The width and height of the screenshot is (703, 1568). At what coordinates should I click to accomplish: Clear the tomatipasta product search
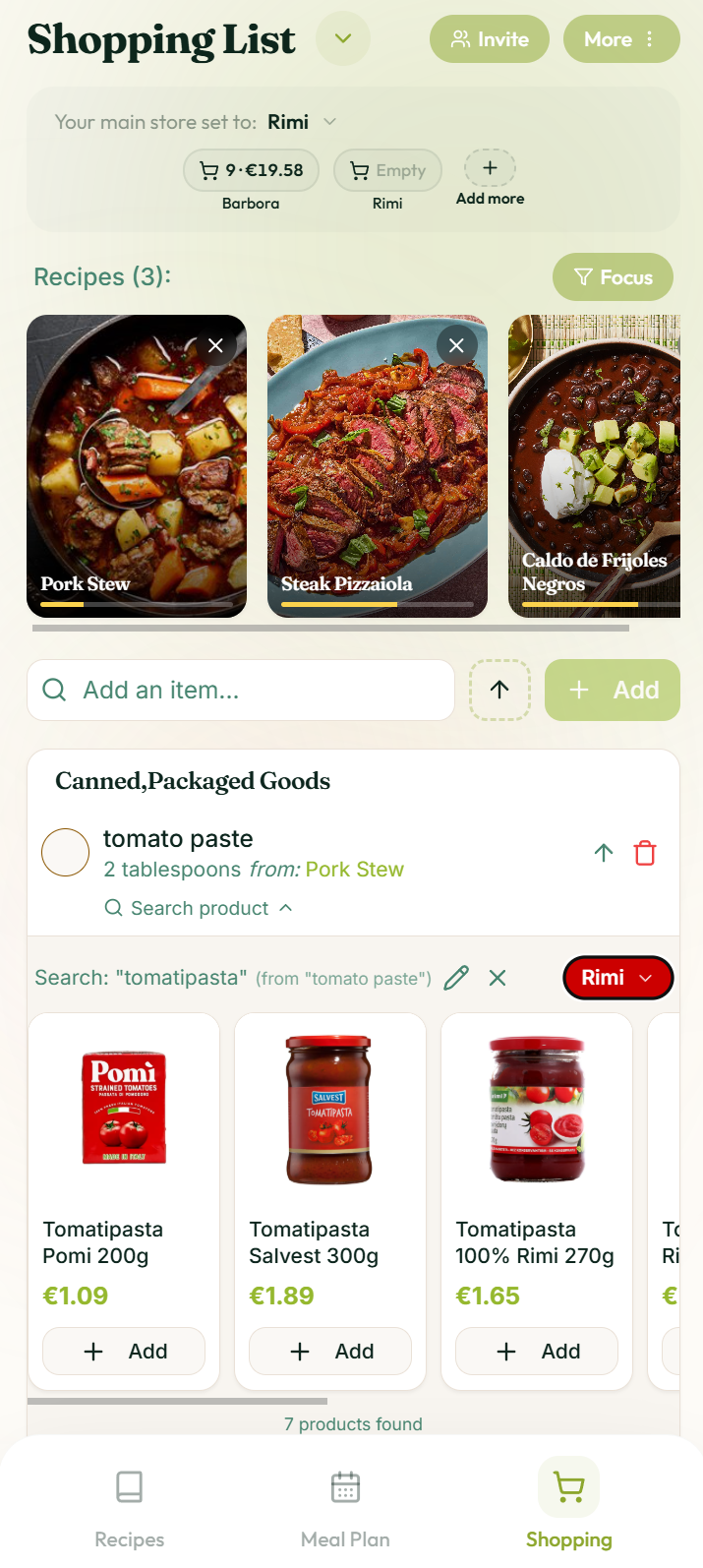click(x=498, y=978)
